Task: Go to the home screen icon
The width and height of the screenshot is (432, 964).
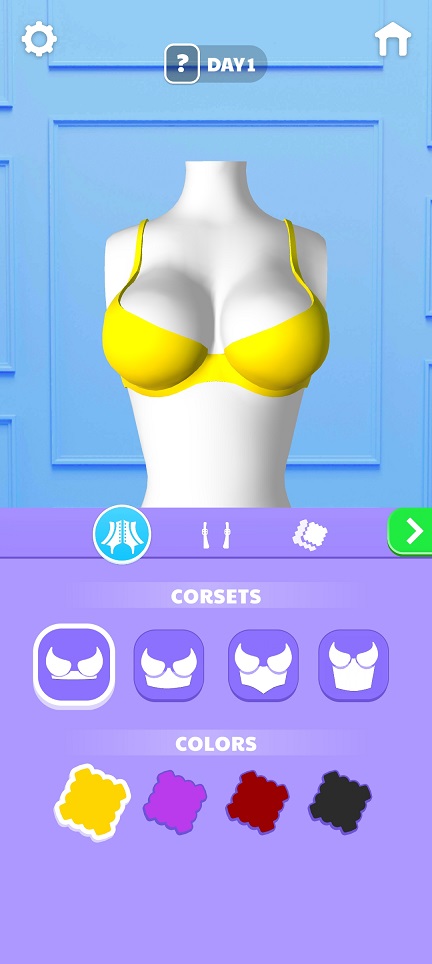Action: pos(393,40)
